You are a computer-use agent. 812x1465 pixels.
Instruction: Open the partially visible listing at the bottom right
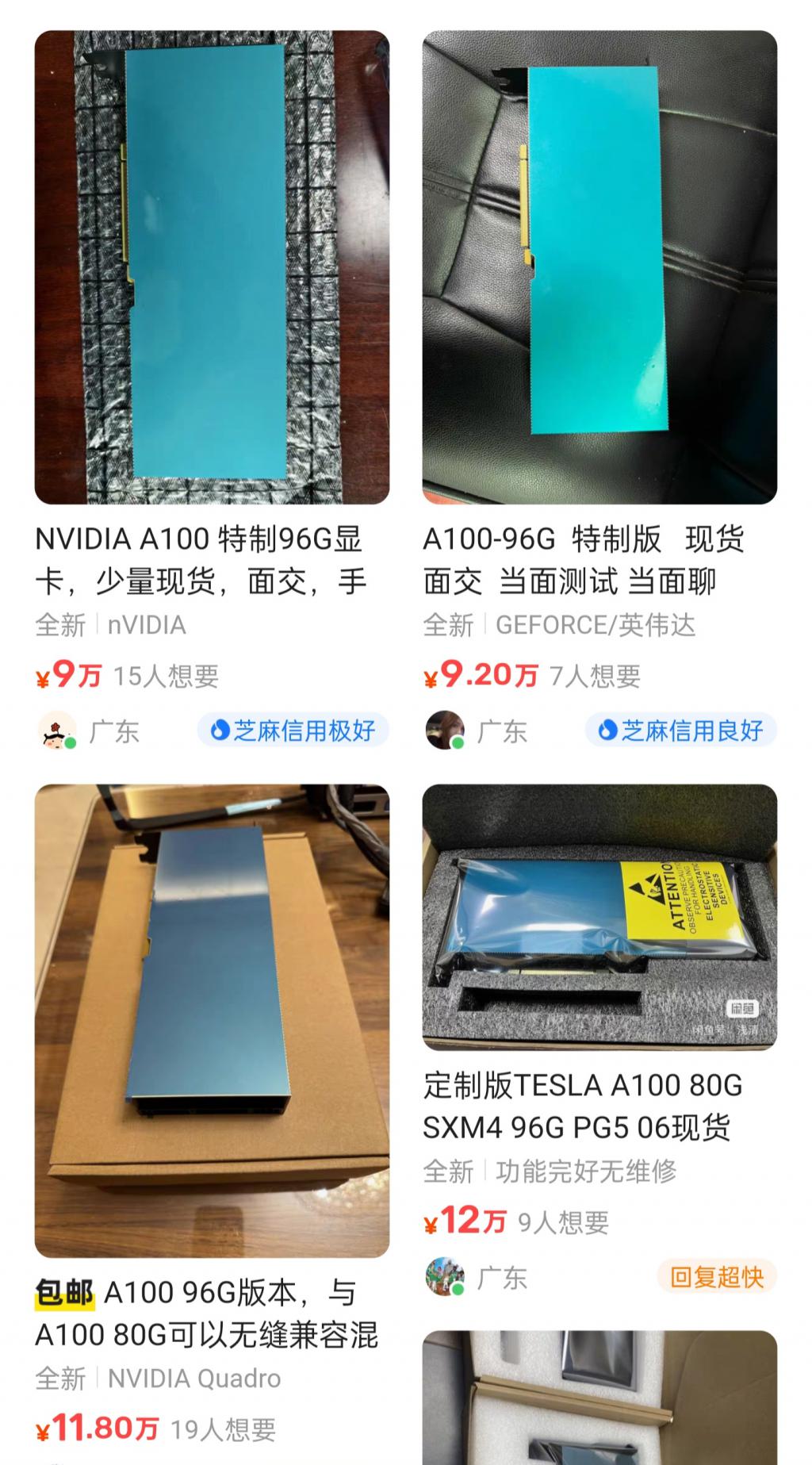click(599, 1398)
